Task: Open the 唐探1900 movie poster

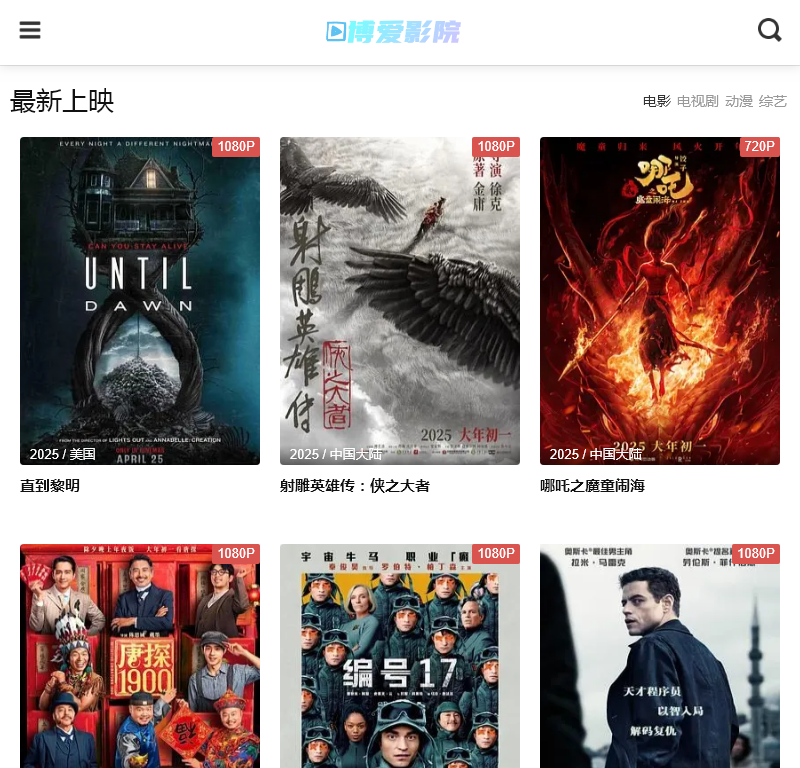Action: pyautogui.click(x=140, y=656)
